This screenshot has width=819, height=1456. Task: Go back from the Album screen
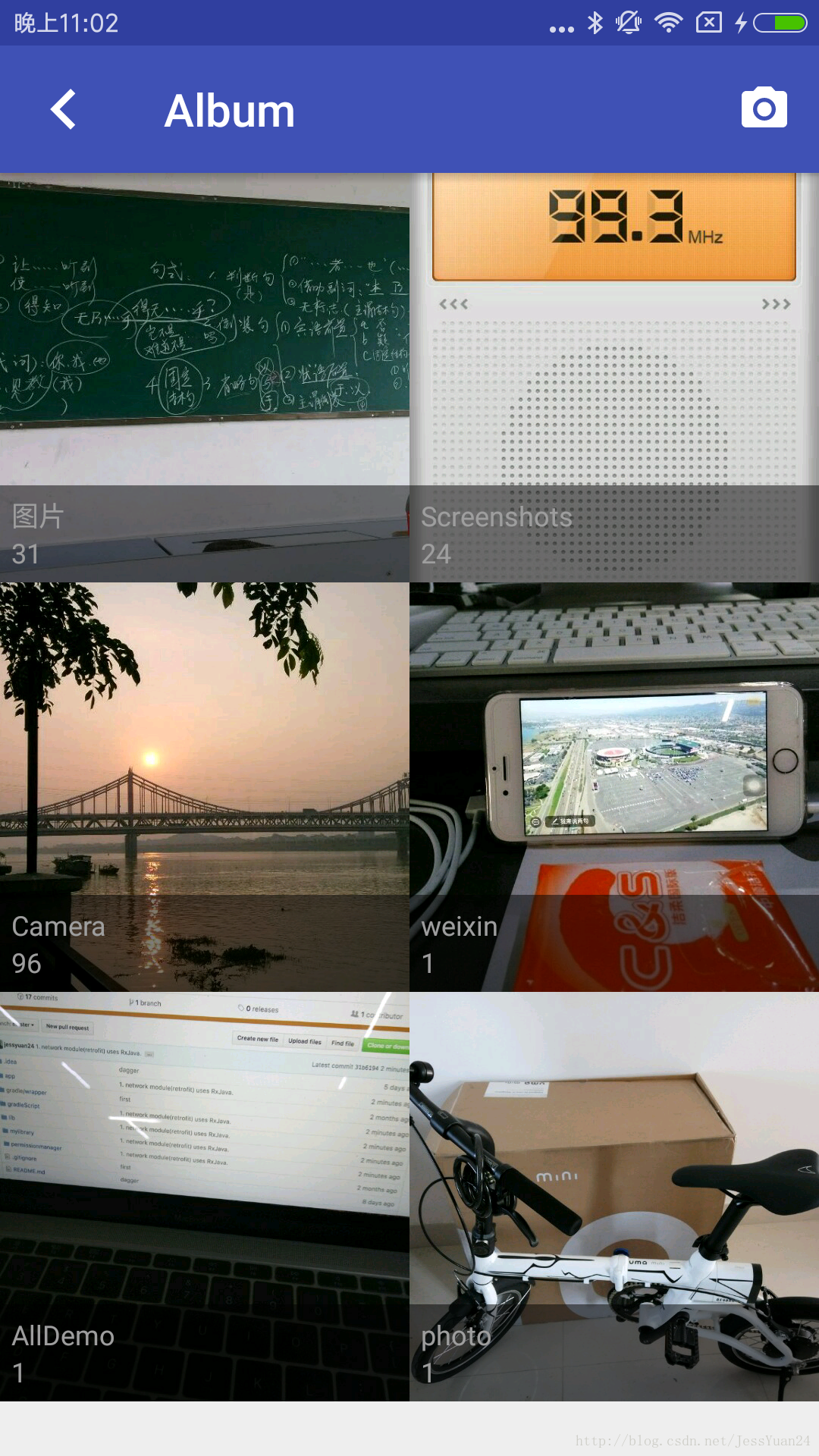click(64, 110)
